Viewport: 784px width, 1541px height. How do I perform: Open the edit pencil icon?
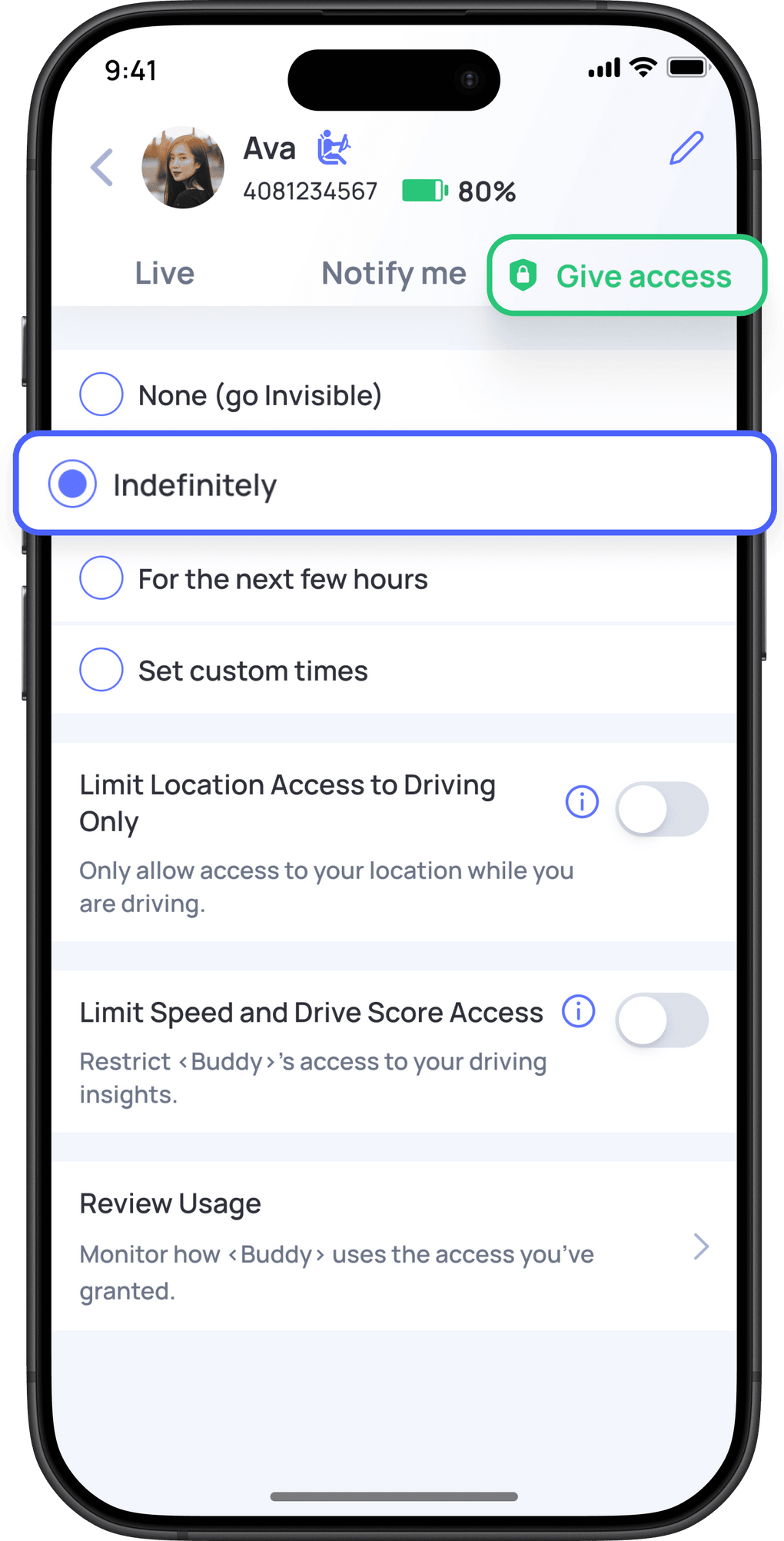click(x=686, y=148)
